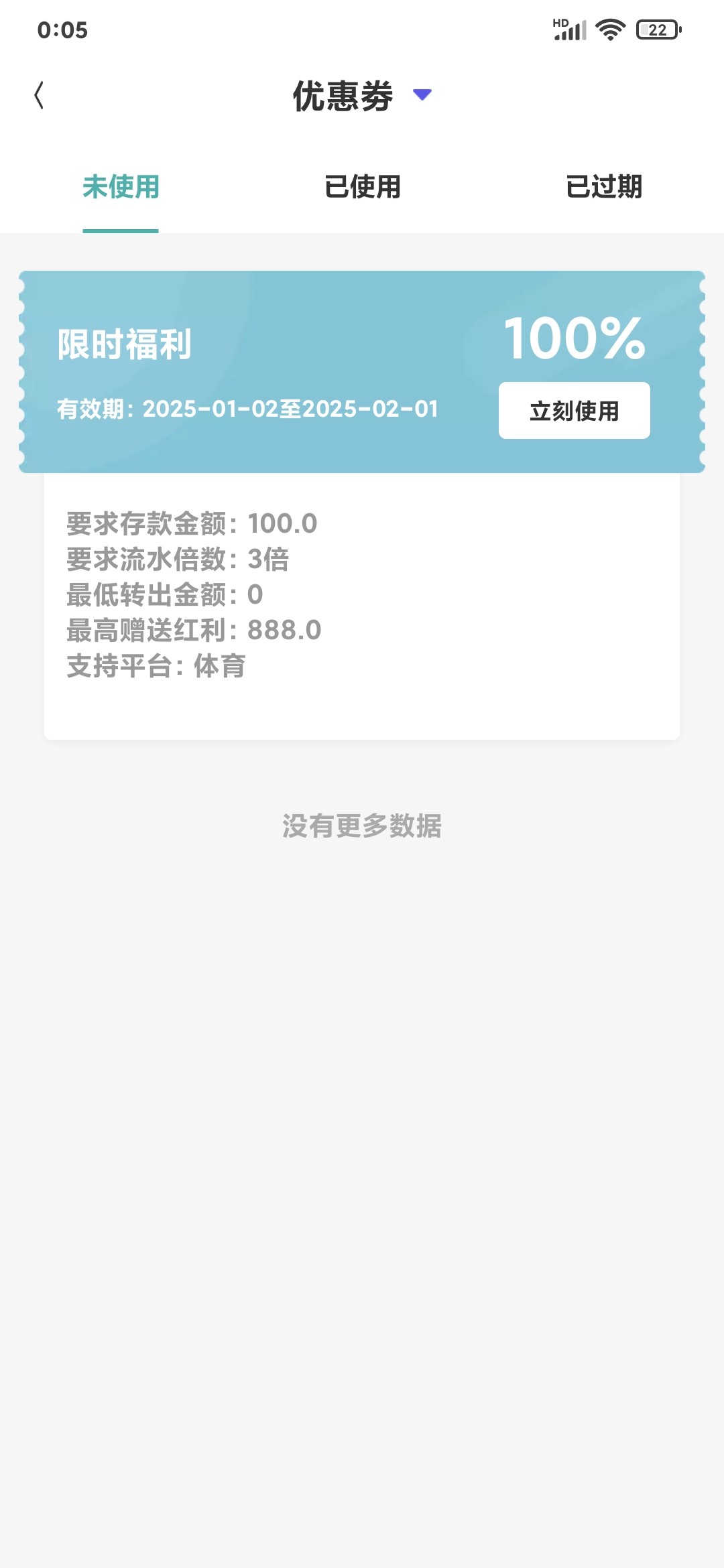Tap 立刻使用 on the 限时福利 coupon
Viewport: 724px width, 1568px height.
coord(574,411)
